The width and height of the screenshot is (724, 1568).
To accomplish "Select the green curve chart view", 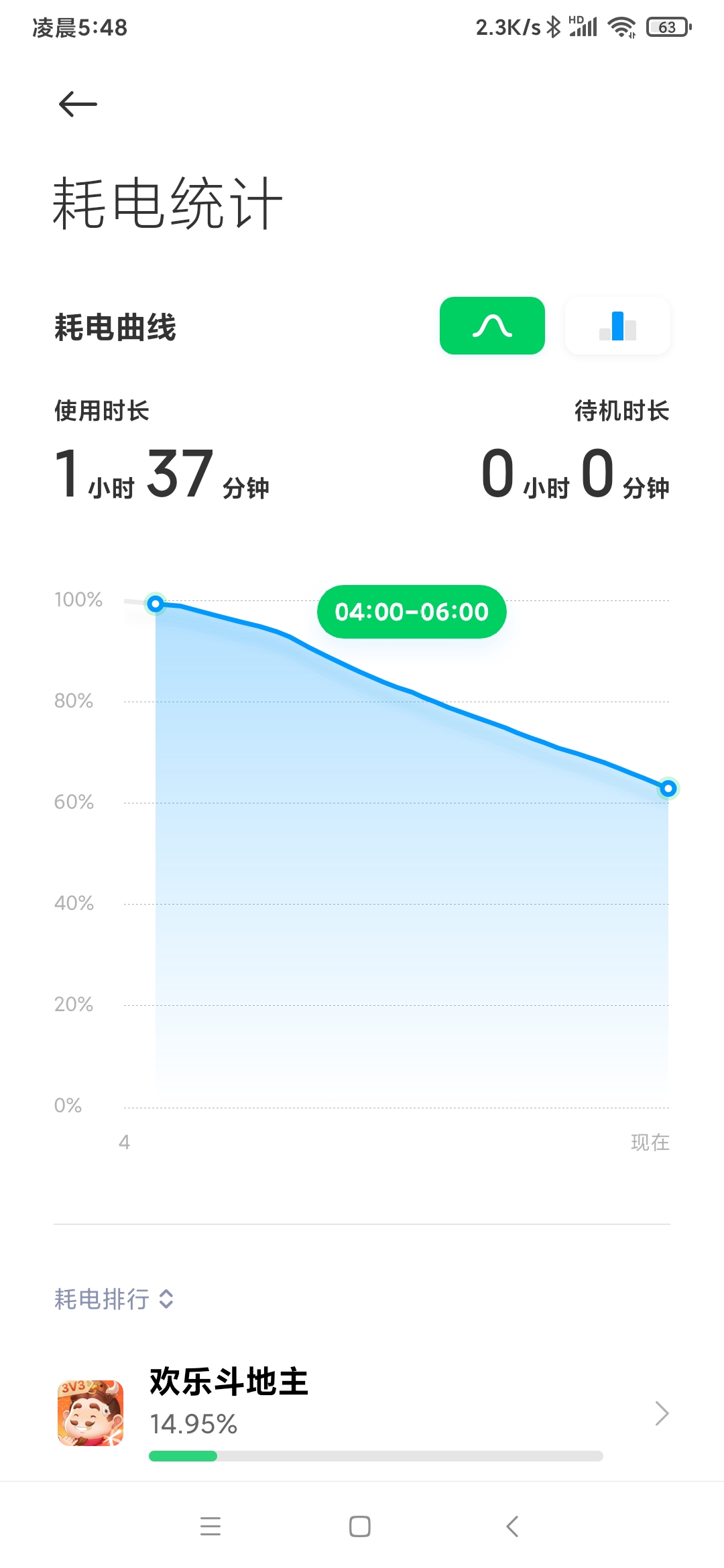I will pos(492,326).
